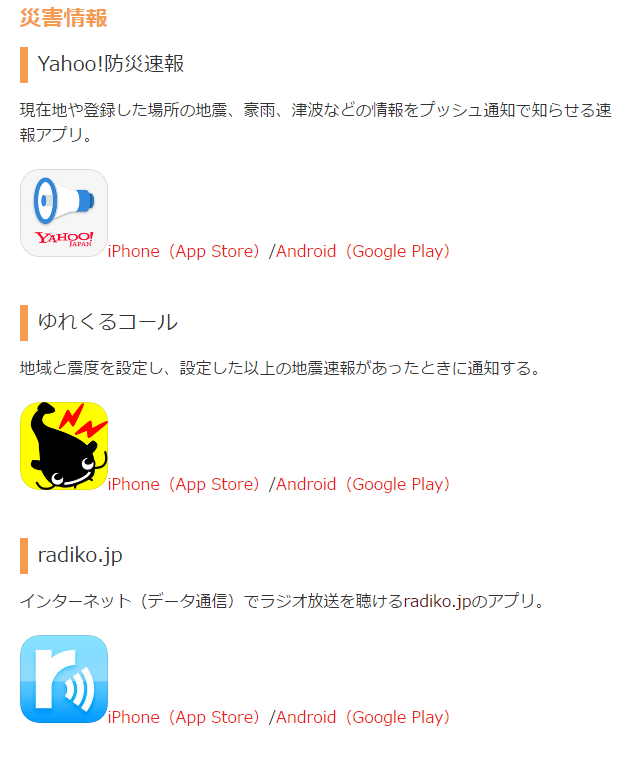This screenshot has width=638, height=760.
Task: Open the iPhone App Store link for radiko.jp
Action: [187, 717]
